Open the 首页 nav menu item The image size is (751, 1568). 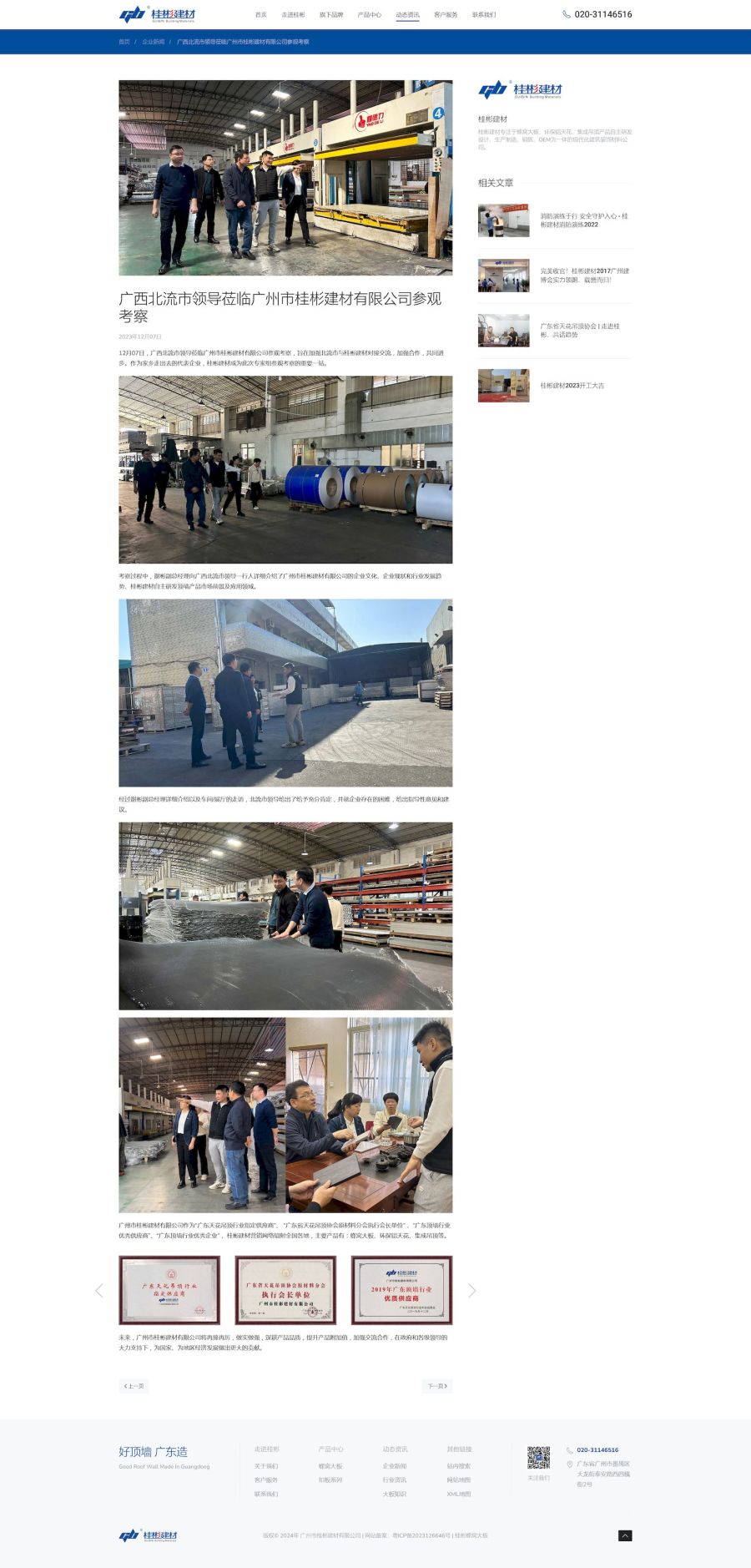point(260,15)
